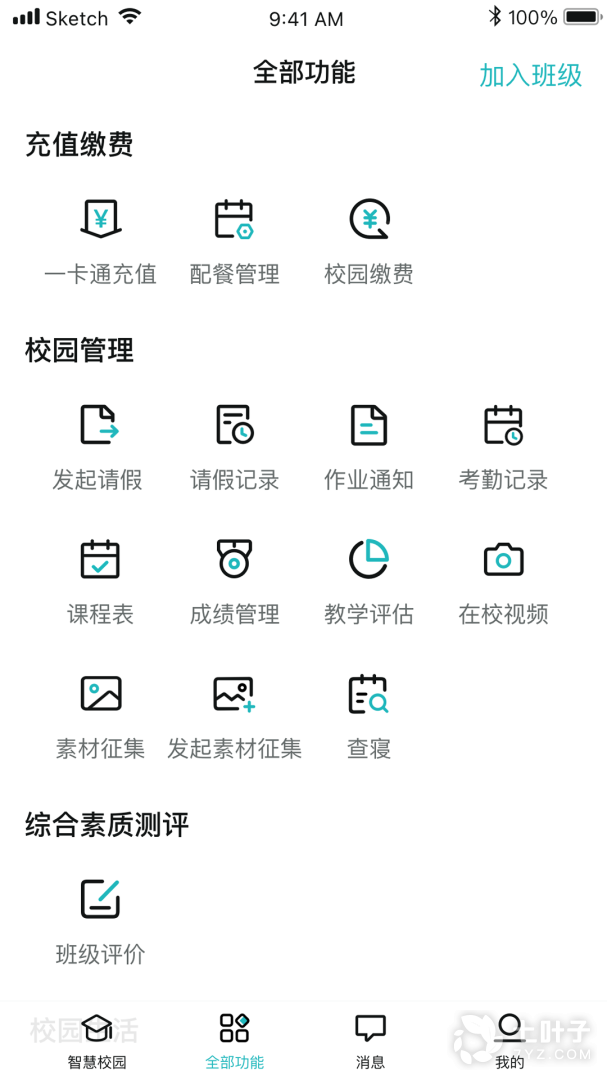
Task: Switch to the 消息 messages tab
Action: pos(370,1040)
